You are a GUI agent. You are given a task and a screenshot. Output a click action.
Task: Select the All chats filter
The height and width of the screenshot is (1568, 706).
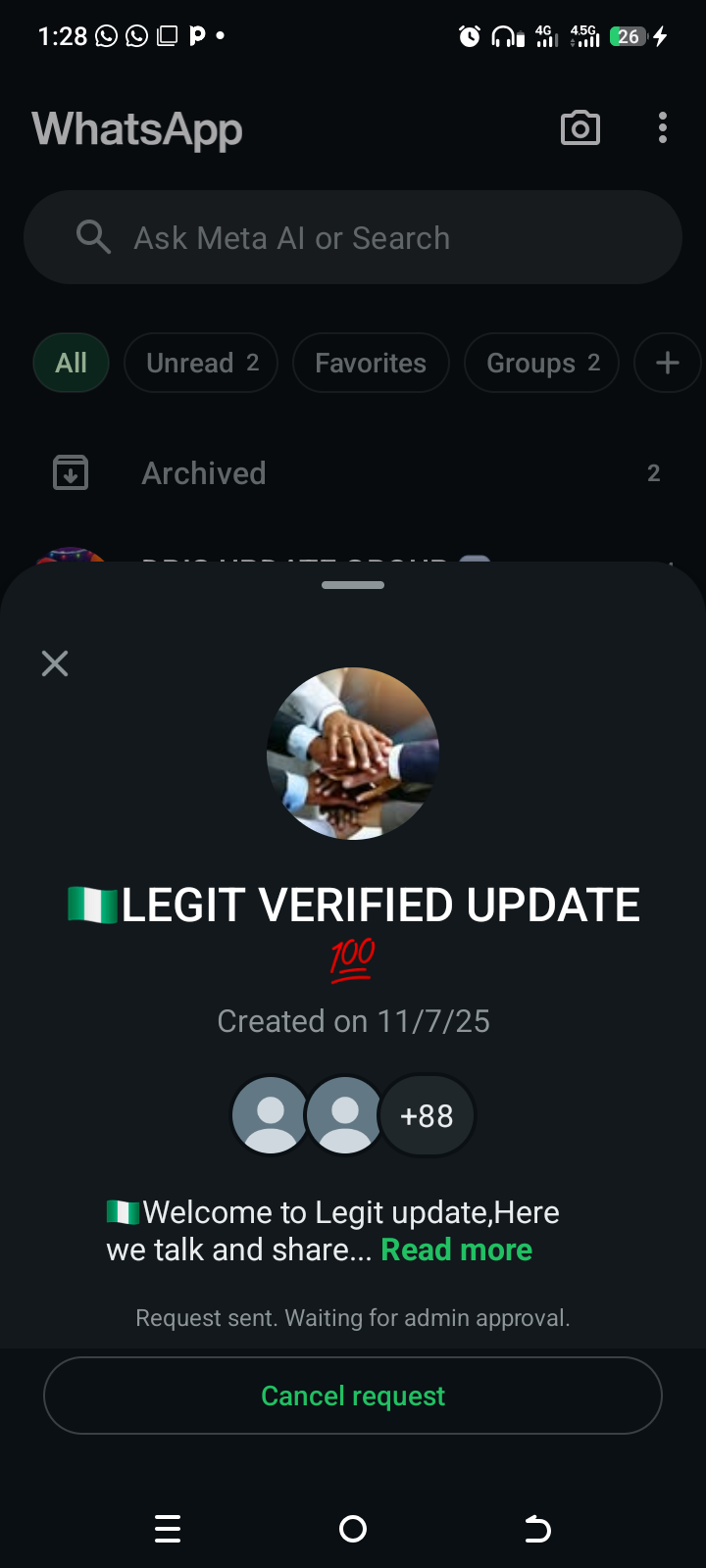pyautogui.click(x=71, y=363)
